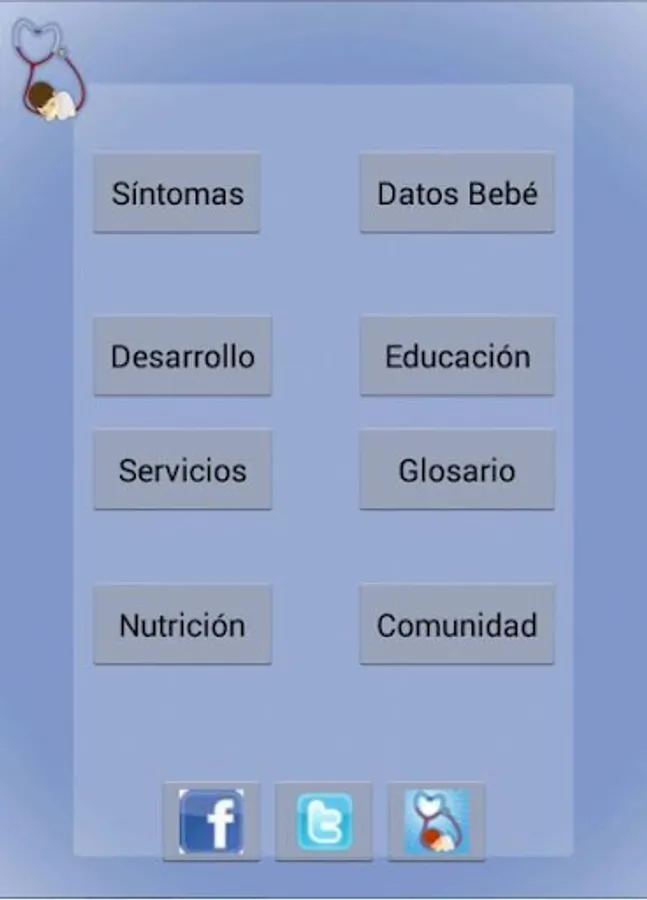
Task: Go to Datos Bebé
Action: coord(457,193)
